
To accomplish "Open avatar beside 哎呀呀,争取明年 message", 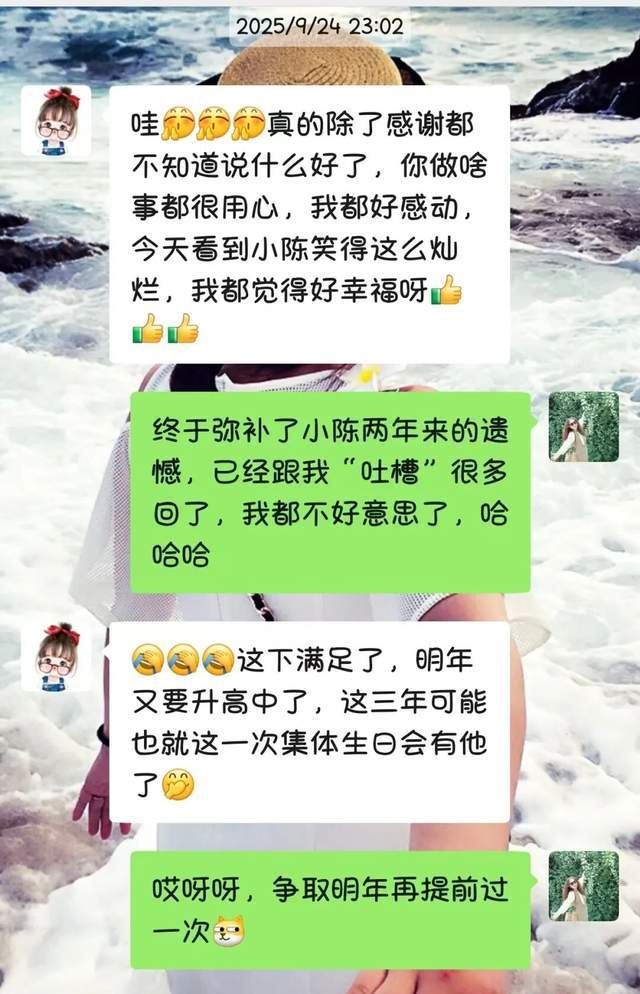I will (x=583, y=885).
